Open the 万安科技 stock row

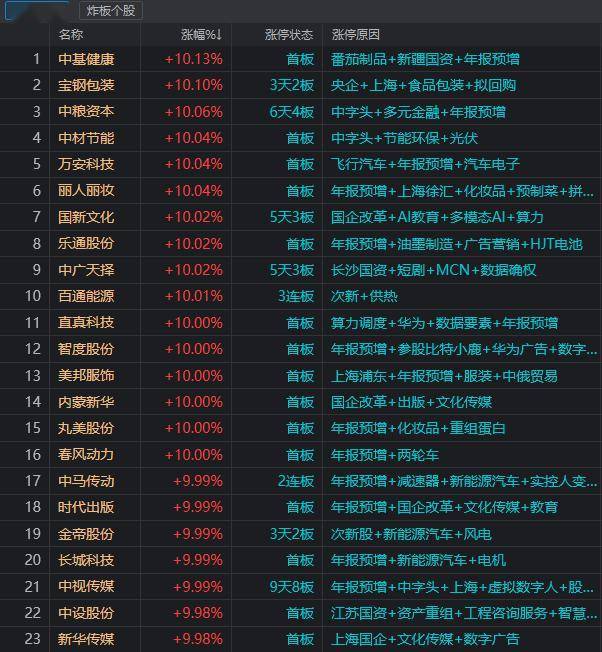point(86,164)
